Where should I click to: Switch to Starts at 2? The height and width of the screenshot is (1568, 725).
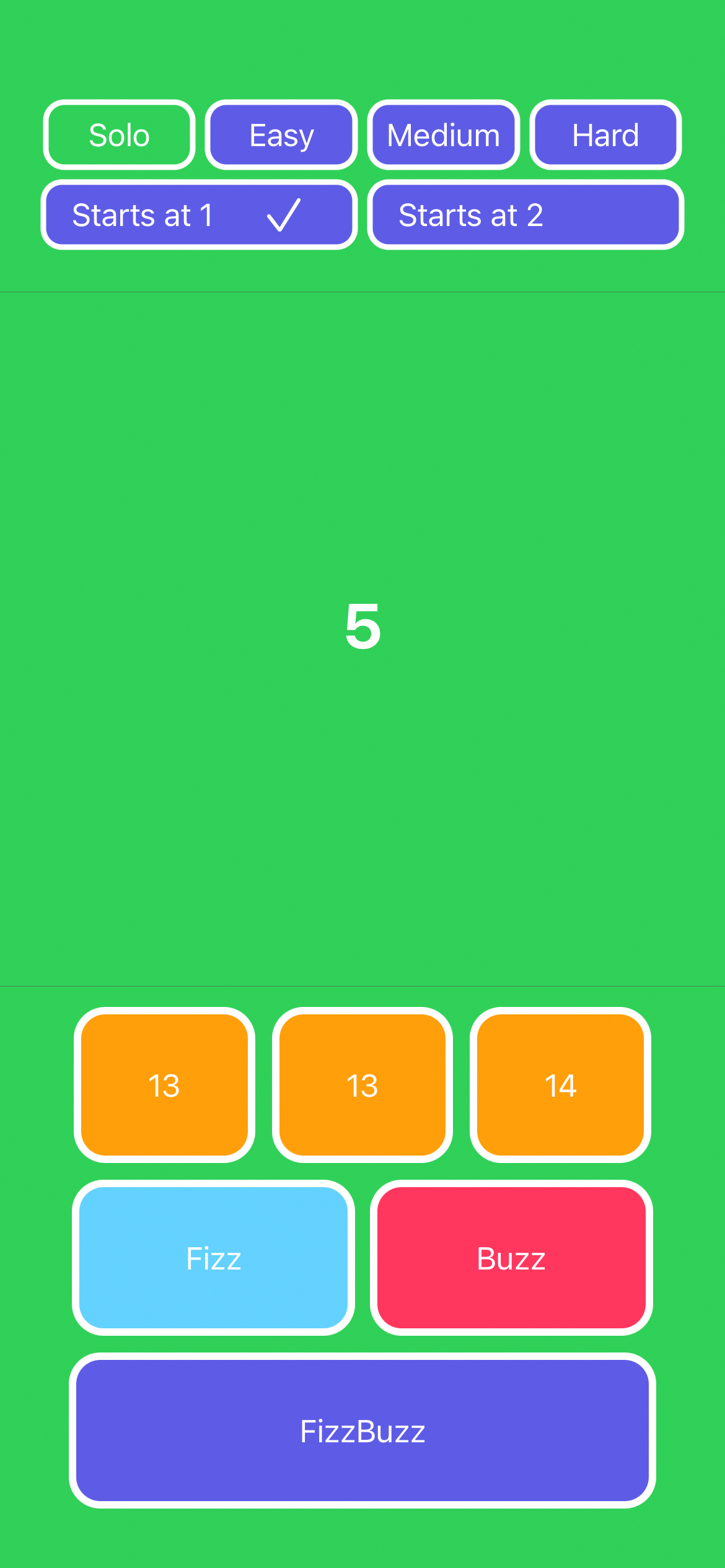pos(525,215)
